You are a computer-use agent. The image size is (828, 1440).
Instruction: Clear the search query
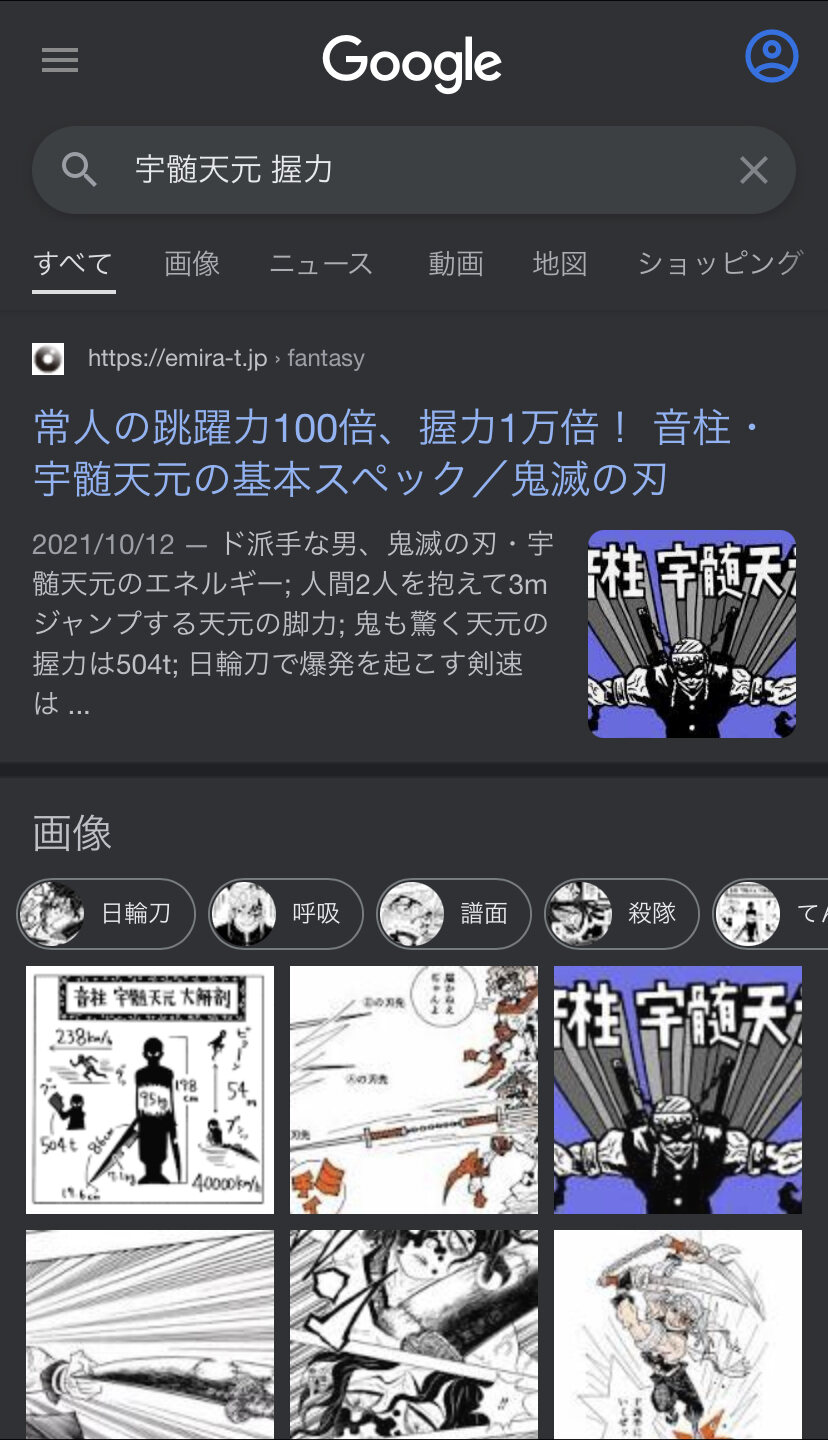tap(753, 170)
